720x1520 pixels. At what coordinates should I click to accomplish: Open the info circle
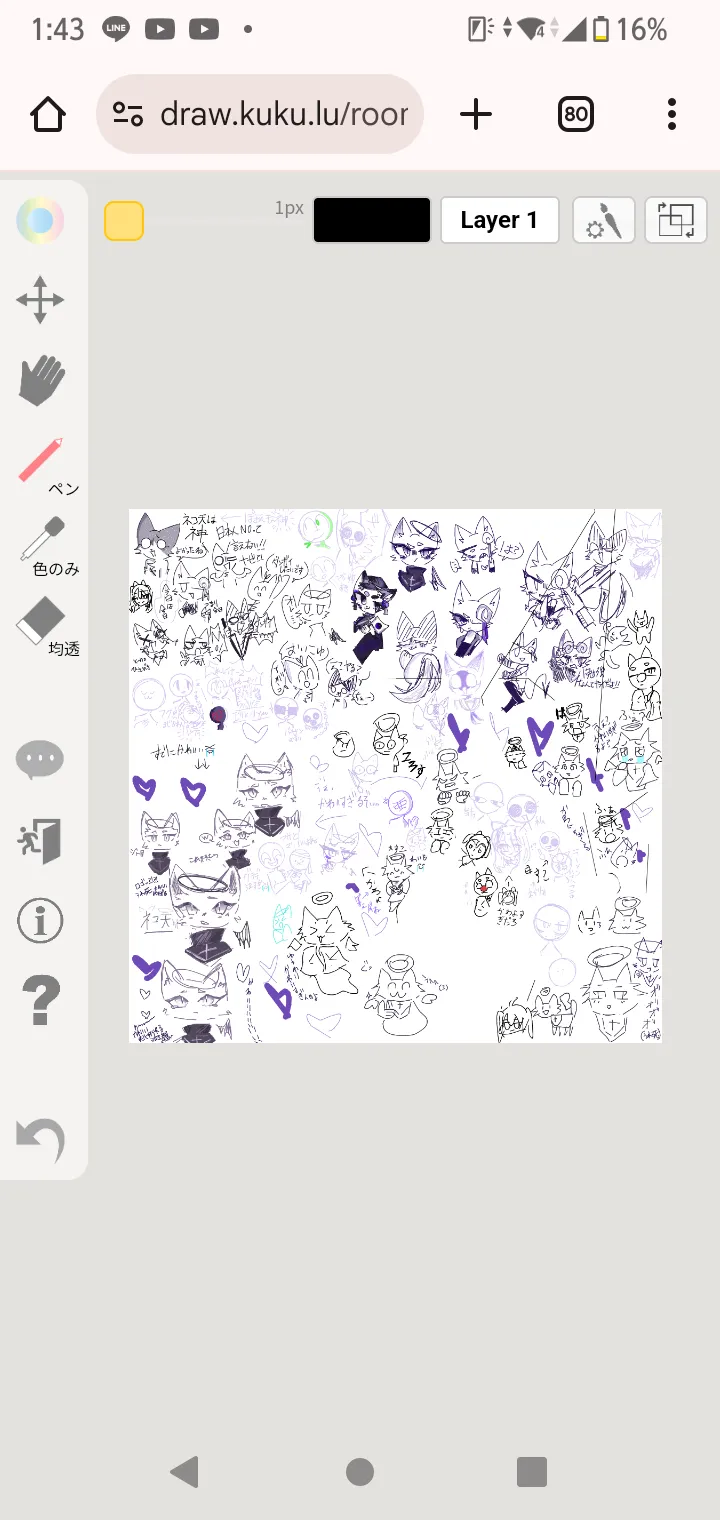40,920
